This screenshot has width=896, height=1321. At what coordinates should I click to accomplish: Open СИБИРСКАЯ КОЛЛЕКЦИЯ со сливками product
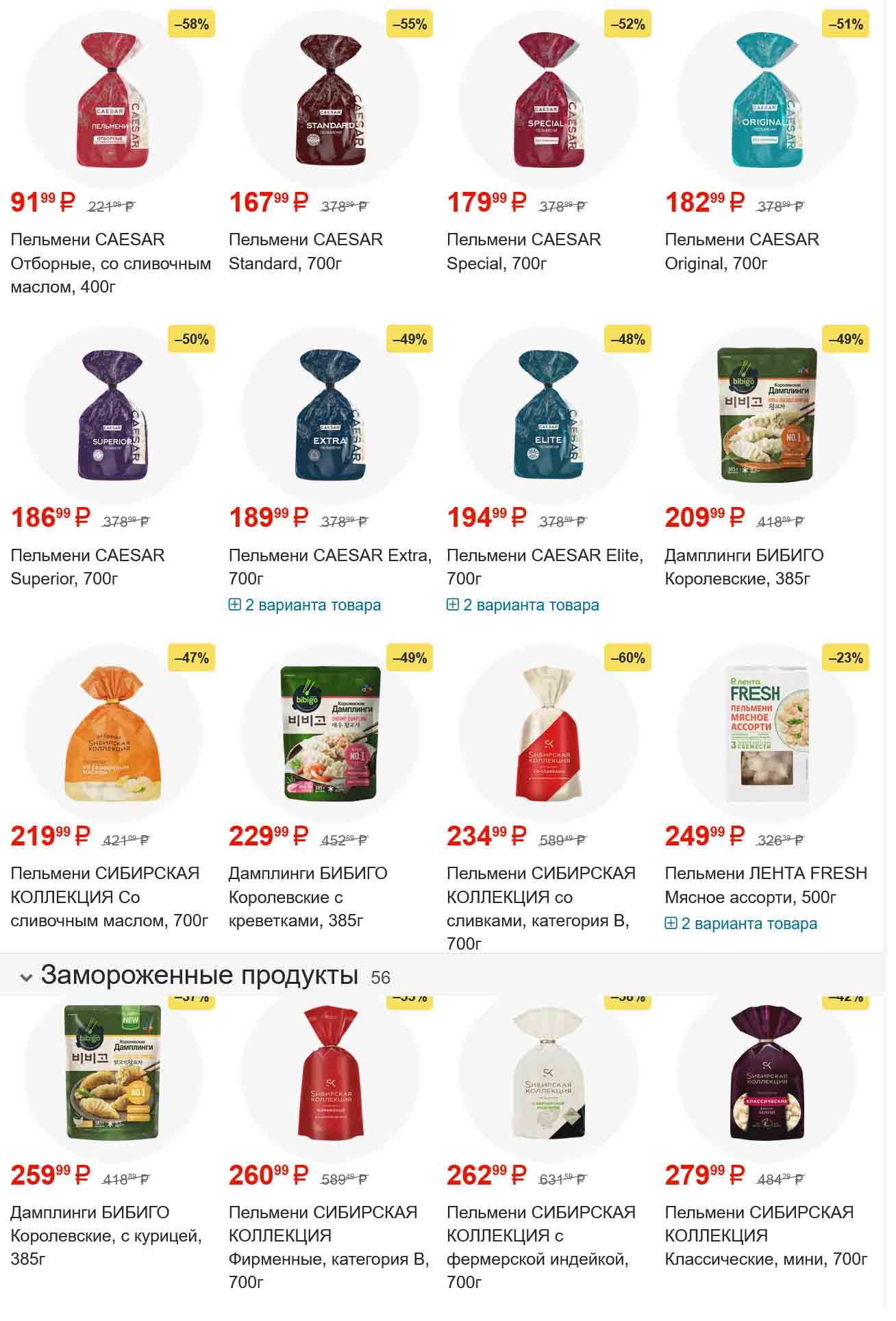tap(540, 896)
